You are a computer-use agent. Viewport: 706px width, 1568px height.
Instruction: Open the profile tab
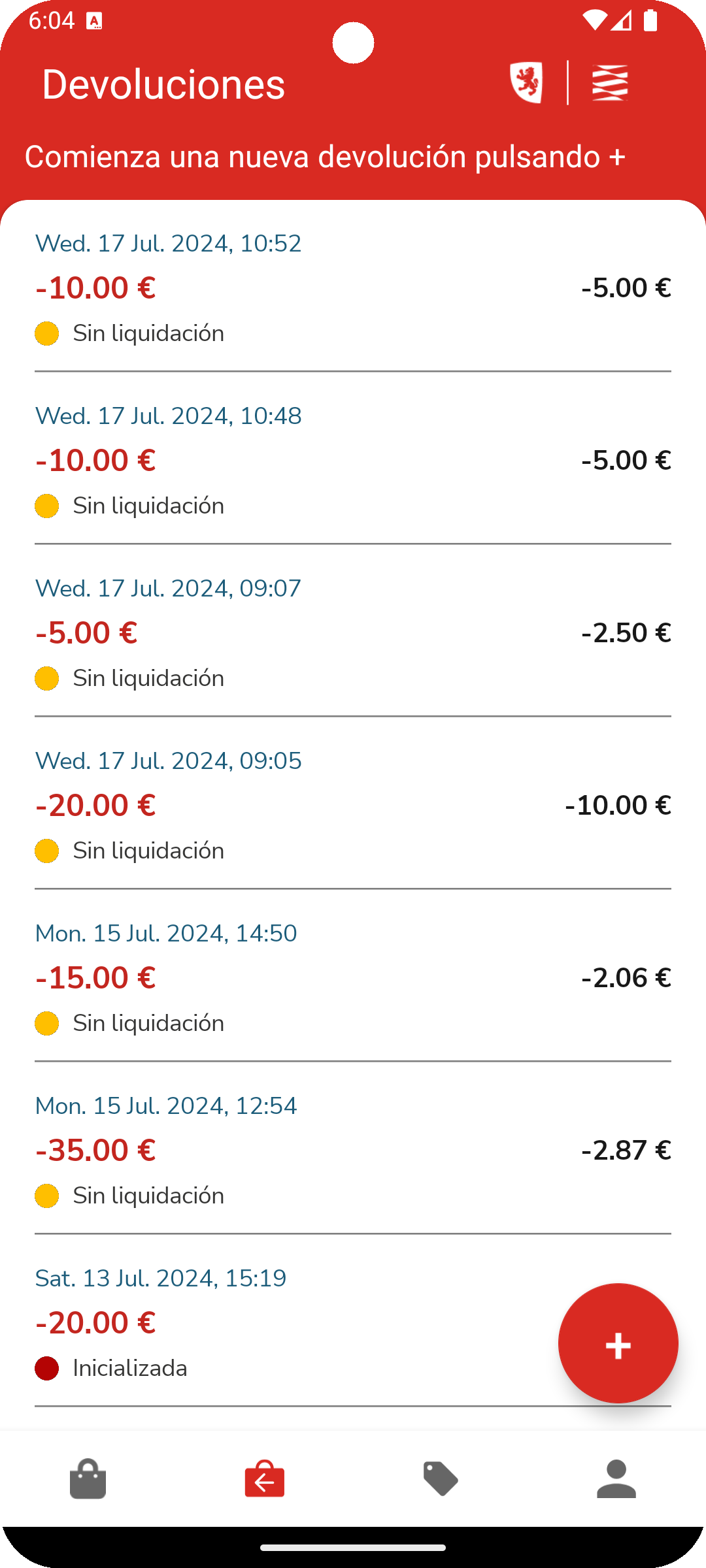[x=616, y=1478]
